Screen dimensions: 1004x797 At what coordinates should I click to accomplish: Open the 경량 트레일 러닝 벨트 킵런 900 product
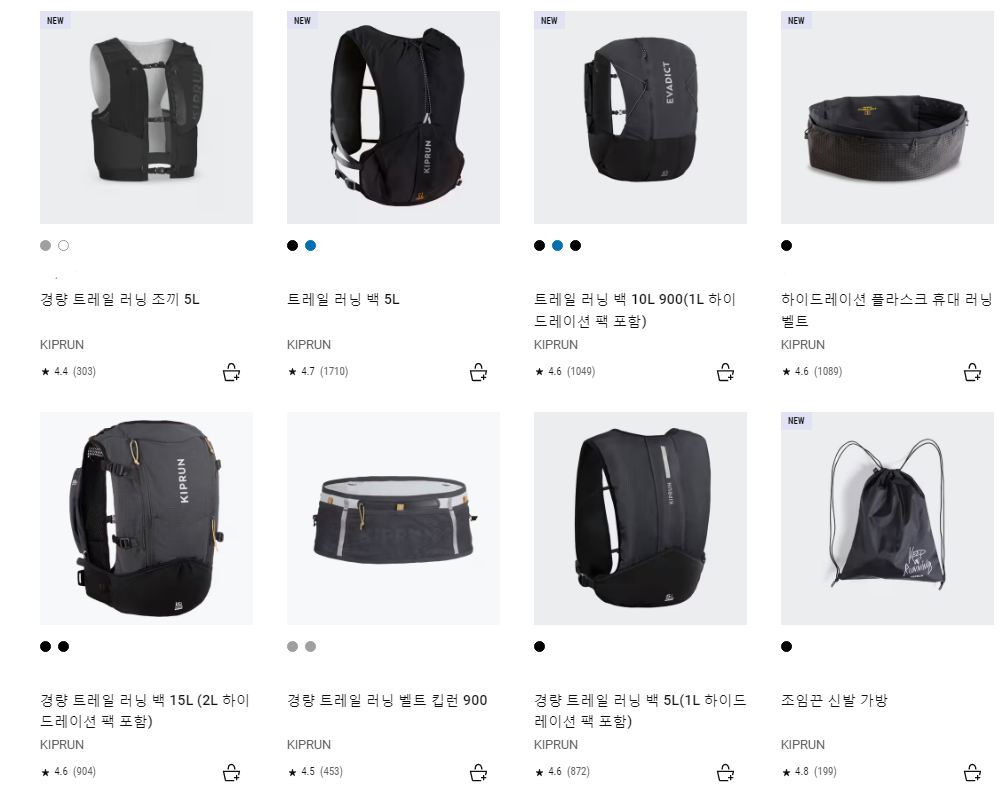(x=387, y=700)
